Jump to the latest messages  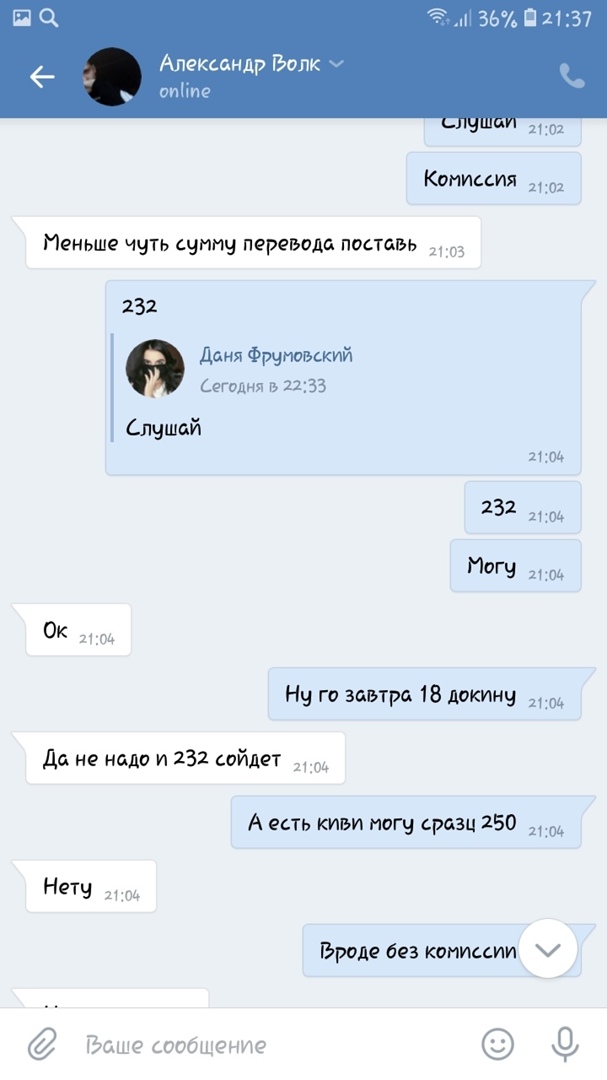[x=547, y=948]
